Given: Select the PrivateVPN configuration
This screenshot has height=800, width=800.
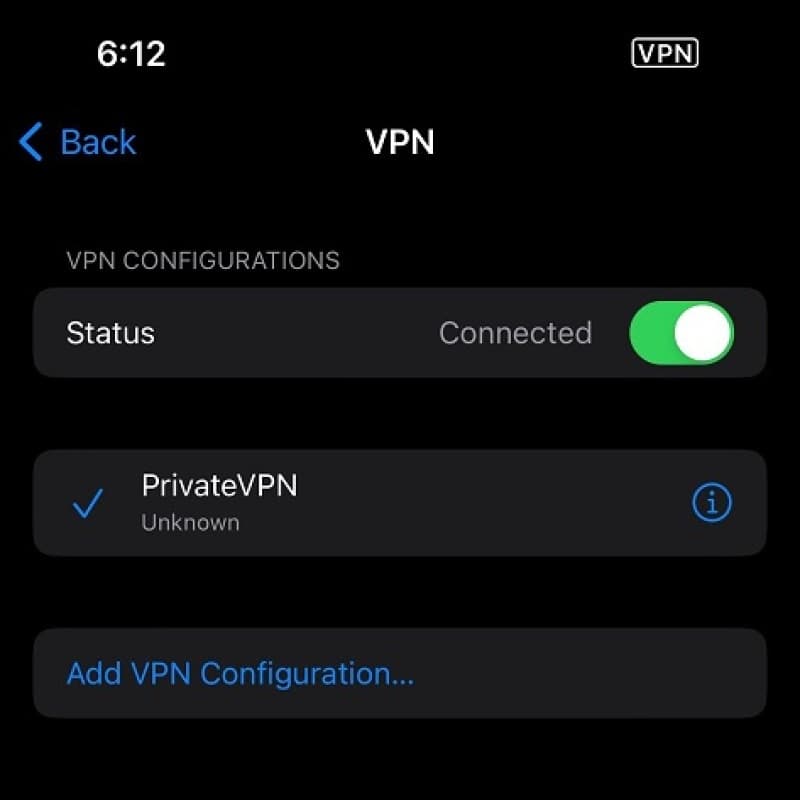Looking at the screenshot, I should (220, 502).
